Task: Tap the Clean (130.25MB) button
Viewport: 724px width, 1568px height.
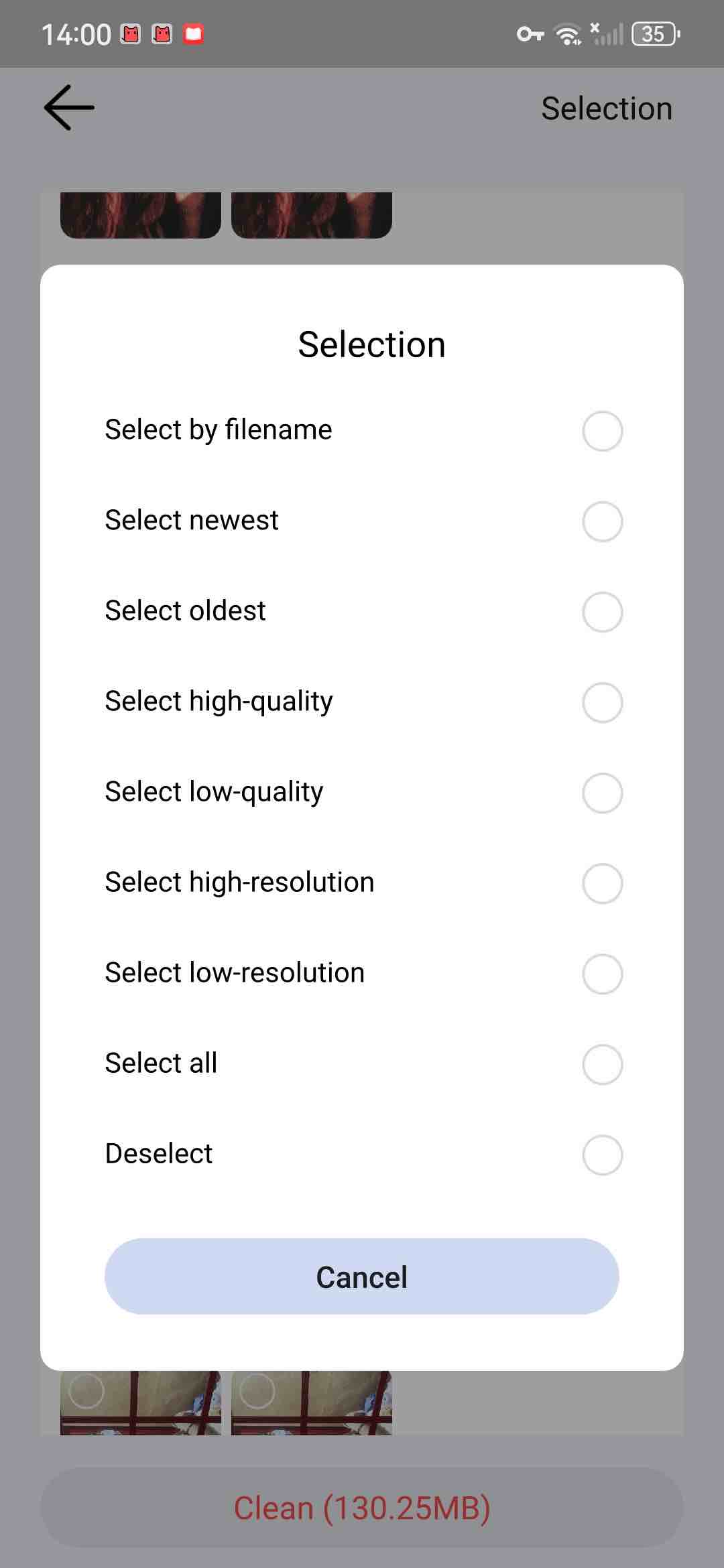Action: 362,1506
